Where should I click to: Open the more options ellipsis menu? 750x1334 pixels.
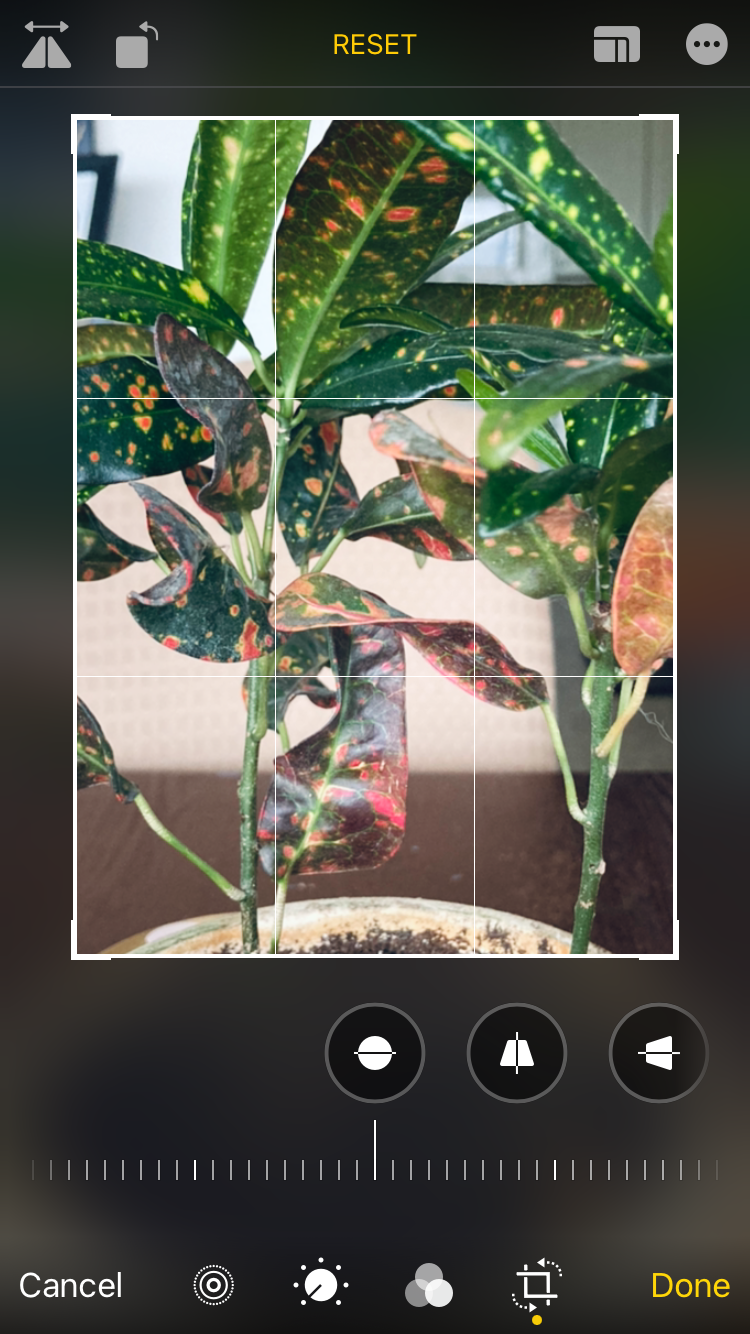point(707,45)
